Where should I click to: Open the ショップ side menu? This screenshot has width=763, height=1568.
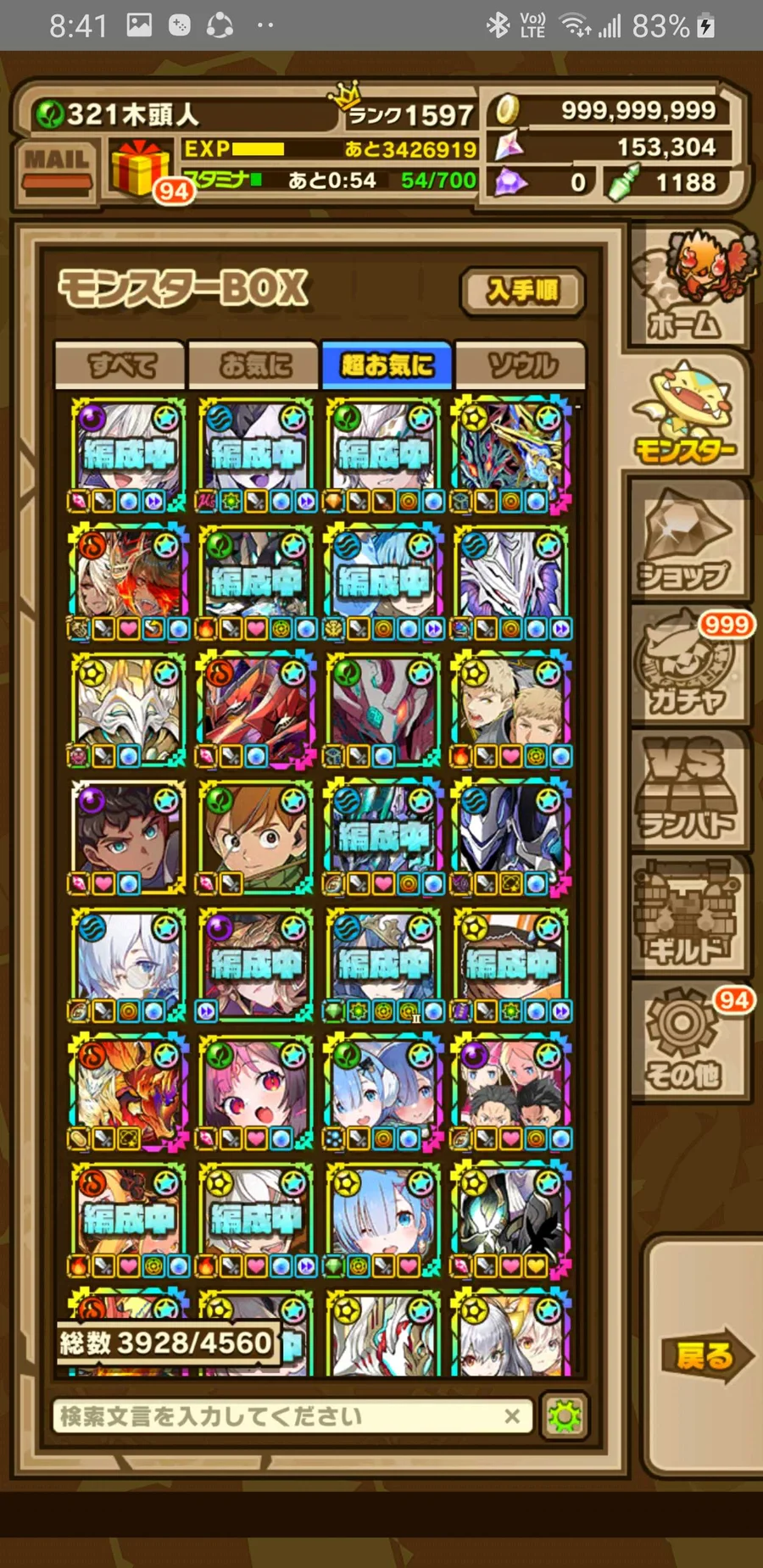(688, 541)
